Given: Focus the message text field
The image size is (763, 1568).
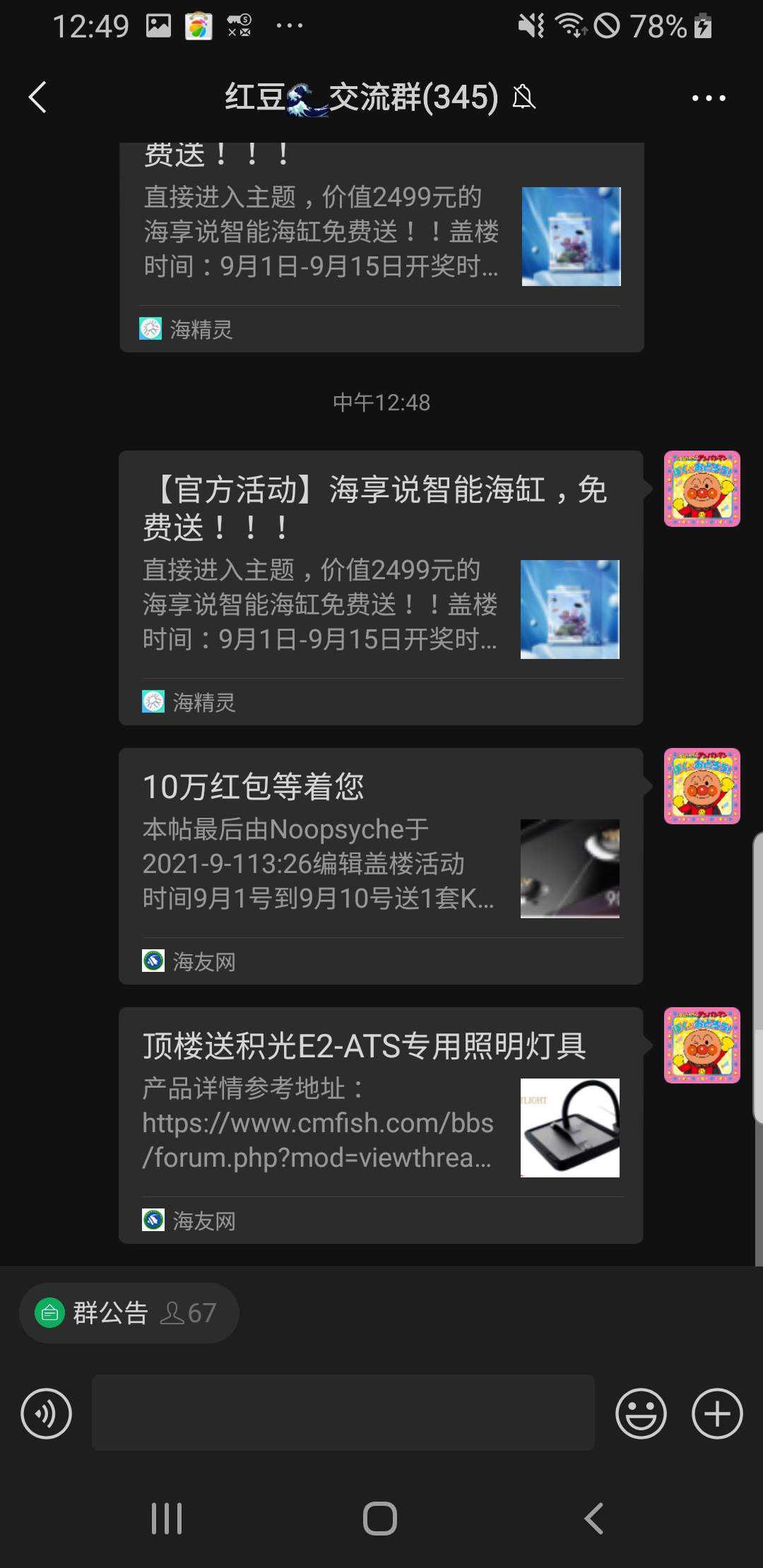Looking at the screenshot, I should point(343,1413).
